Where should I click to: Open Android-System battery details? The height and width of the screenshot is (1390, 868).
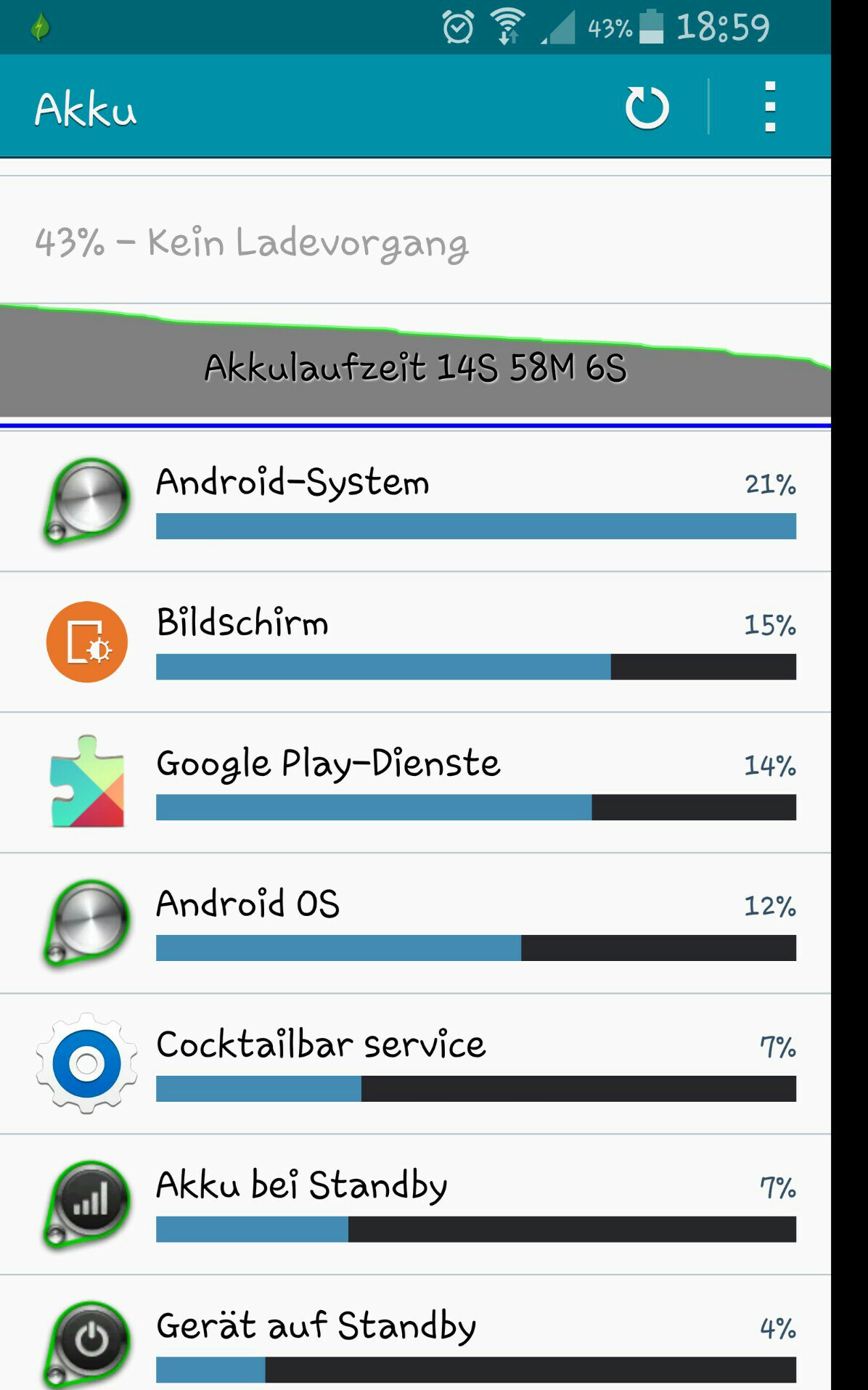click(x=415, y=502)
